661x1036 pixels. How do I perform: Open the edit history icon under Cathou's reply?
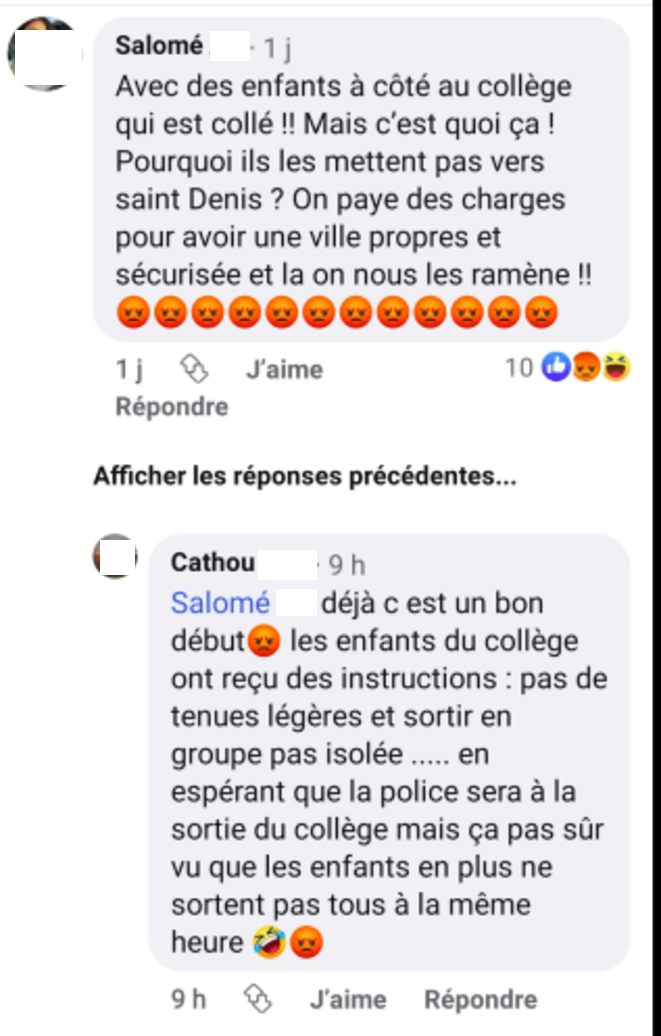coord(258,999)
